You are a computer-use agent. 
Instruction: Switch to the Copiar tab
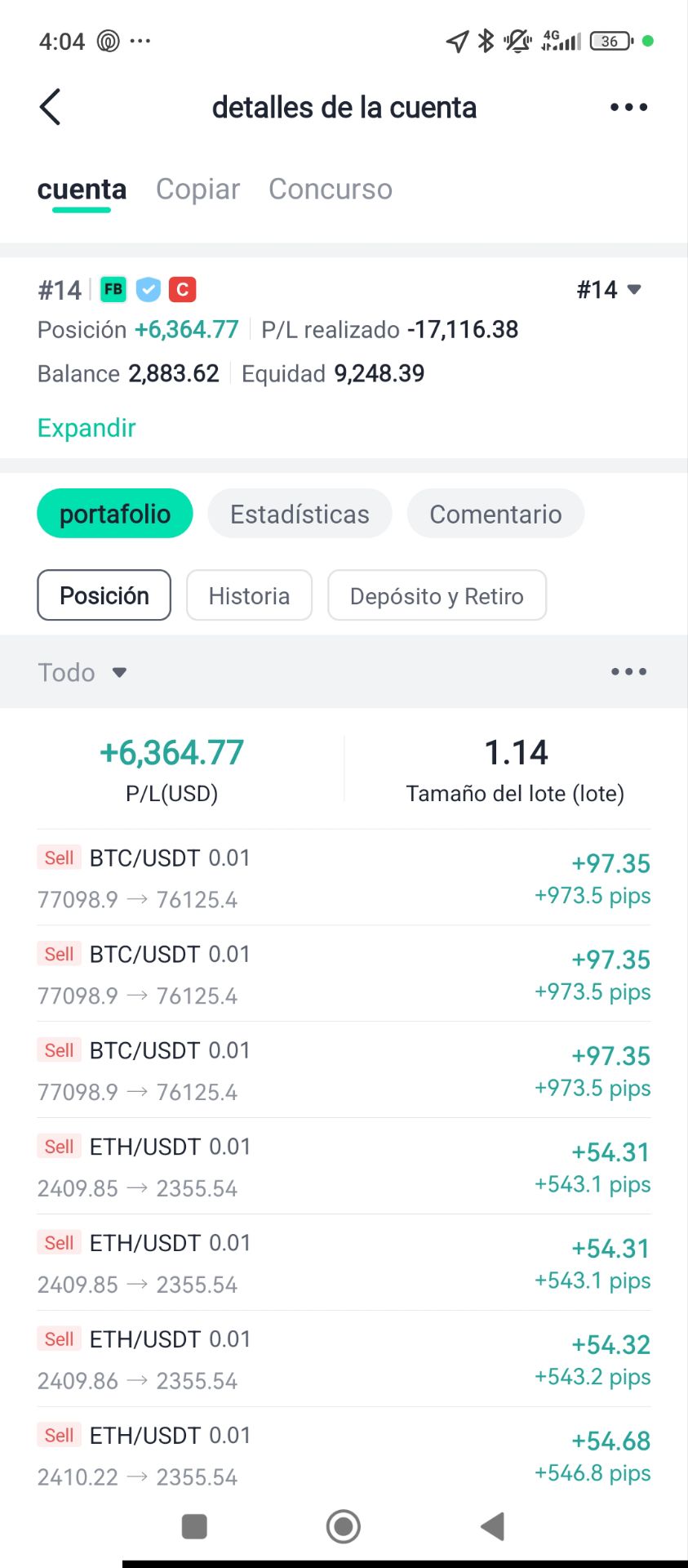pyautogui.click(x=198, y=189)
